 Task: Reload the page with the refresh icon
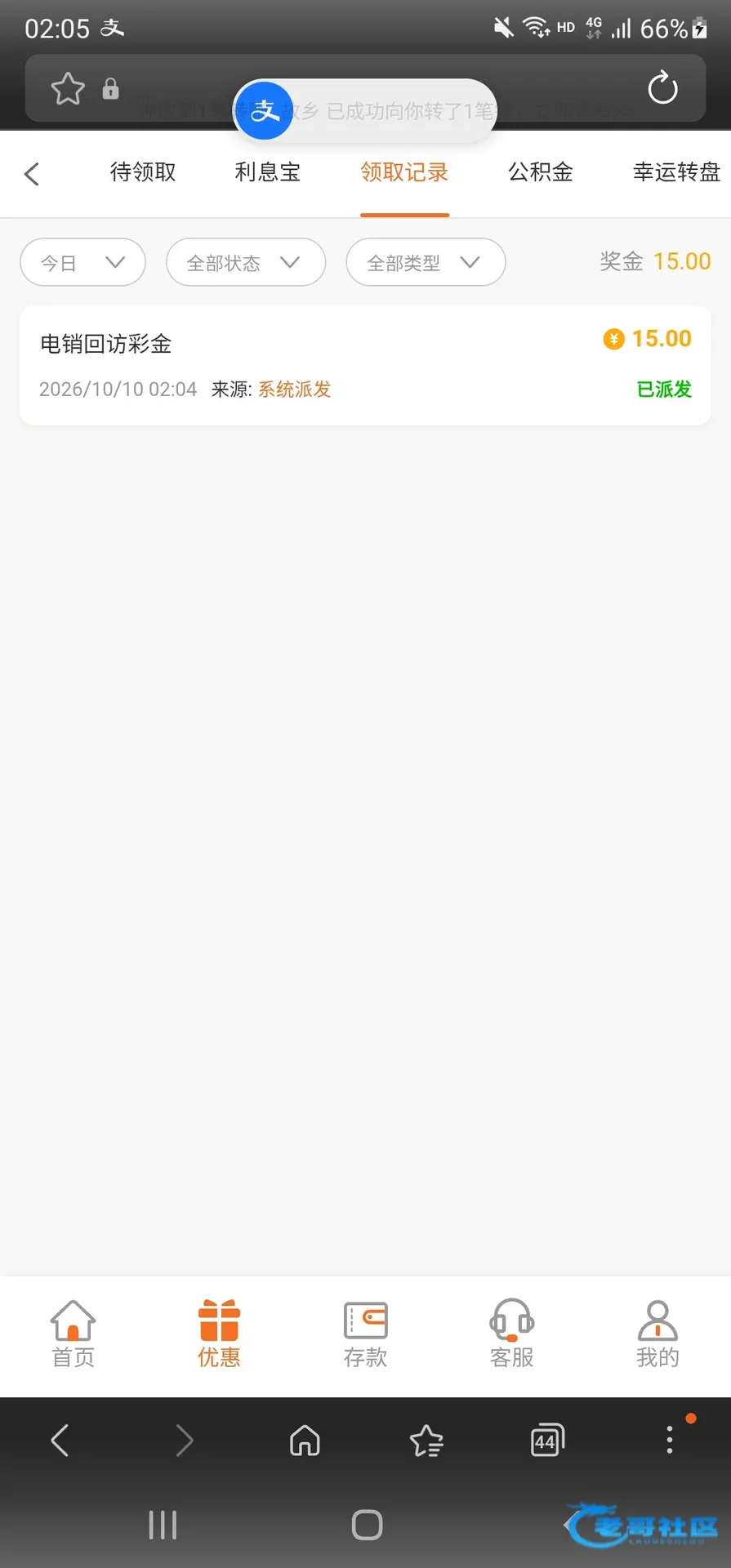coord(662,88)
